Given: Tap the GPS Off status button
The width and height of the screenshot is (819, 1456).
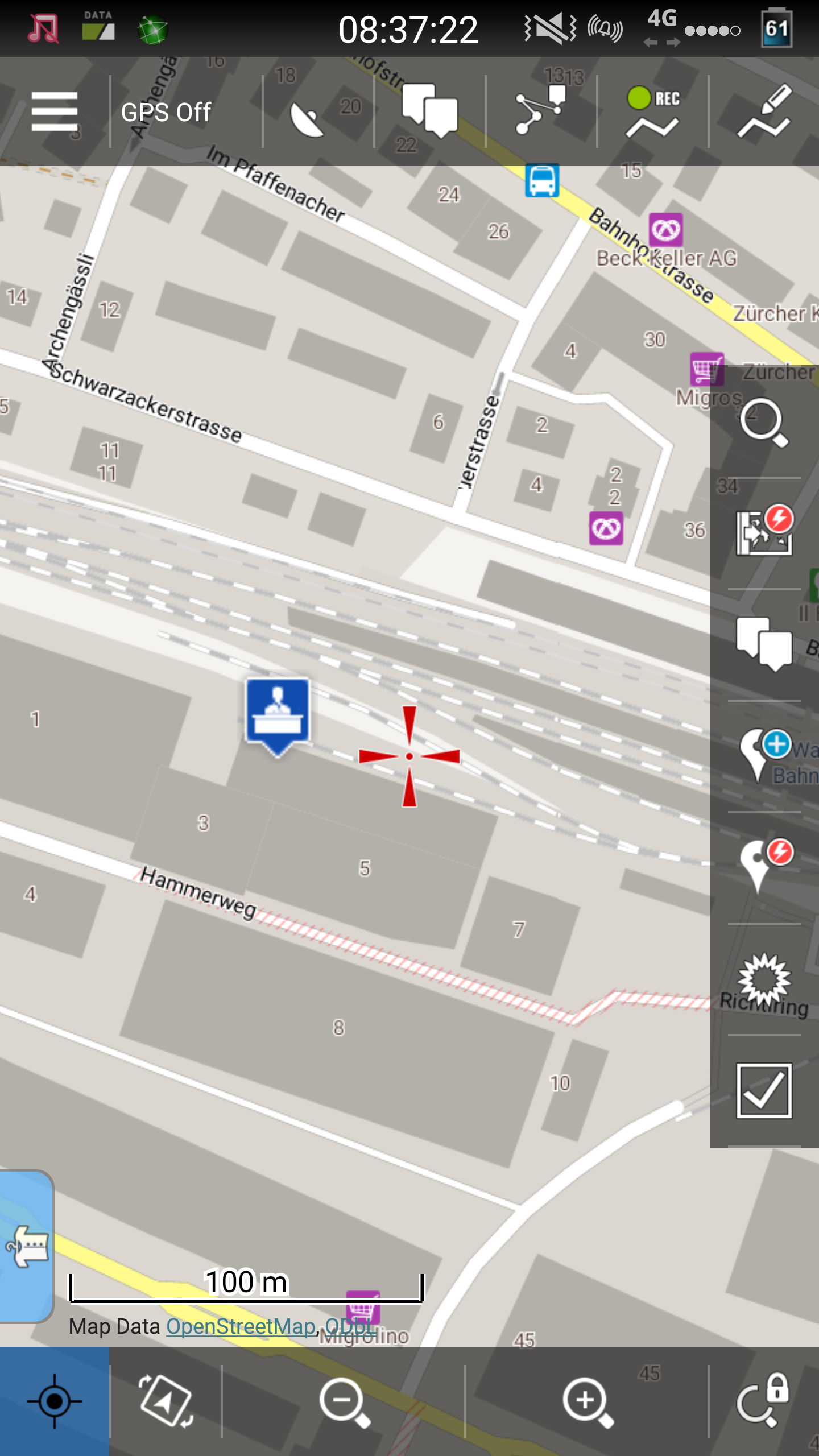Looking at the screenshot, I should tap(166, 112).
